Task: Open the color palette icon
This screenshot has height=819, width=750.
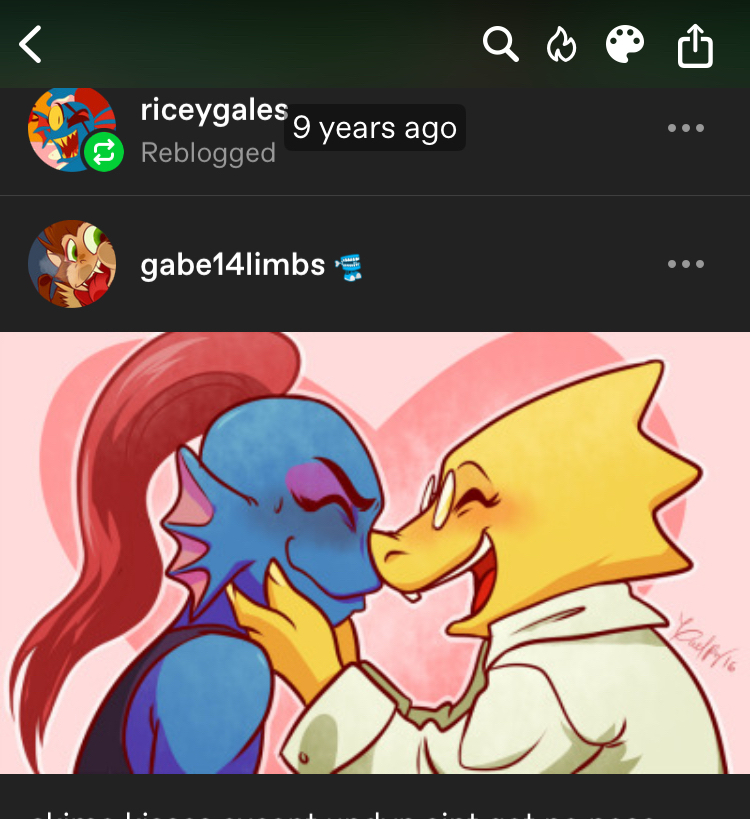Action: [x=626, y=45]
